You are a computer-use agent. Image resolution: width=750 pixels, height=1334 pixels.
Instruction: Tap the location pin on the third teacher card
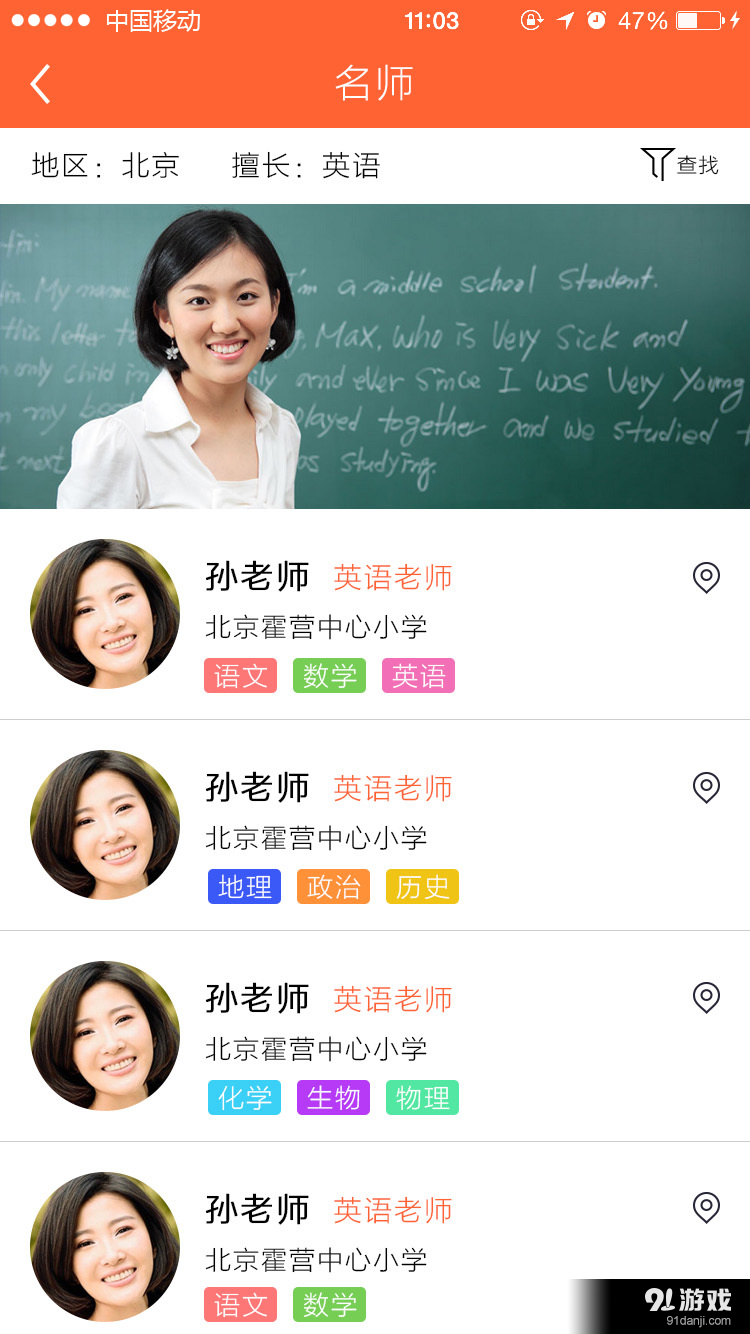[x=706, y=999]
